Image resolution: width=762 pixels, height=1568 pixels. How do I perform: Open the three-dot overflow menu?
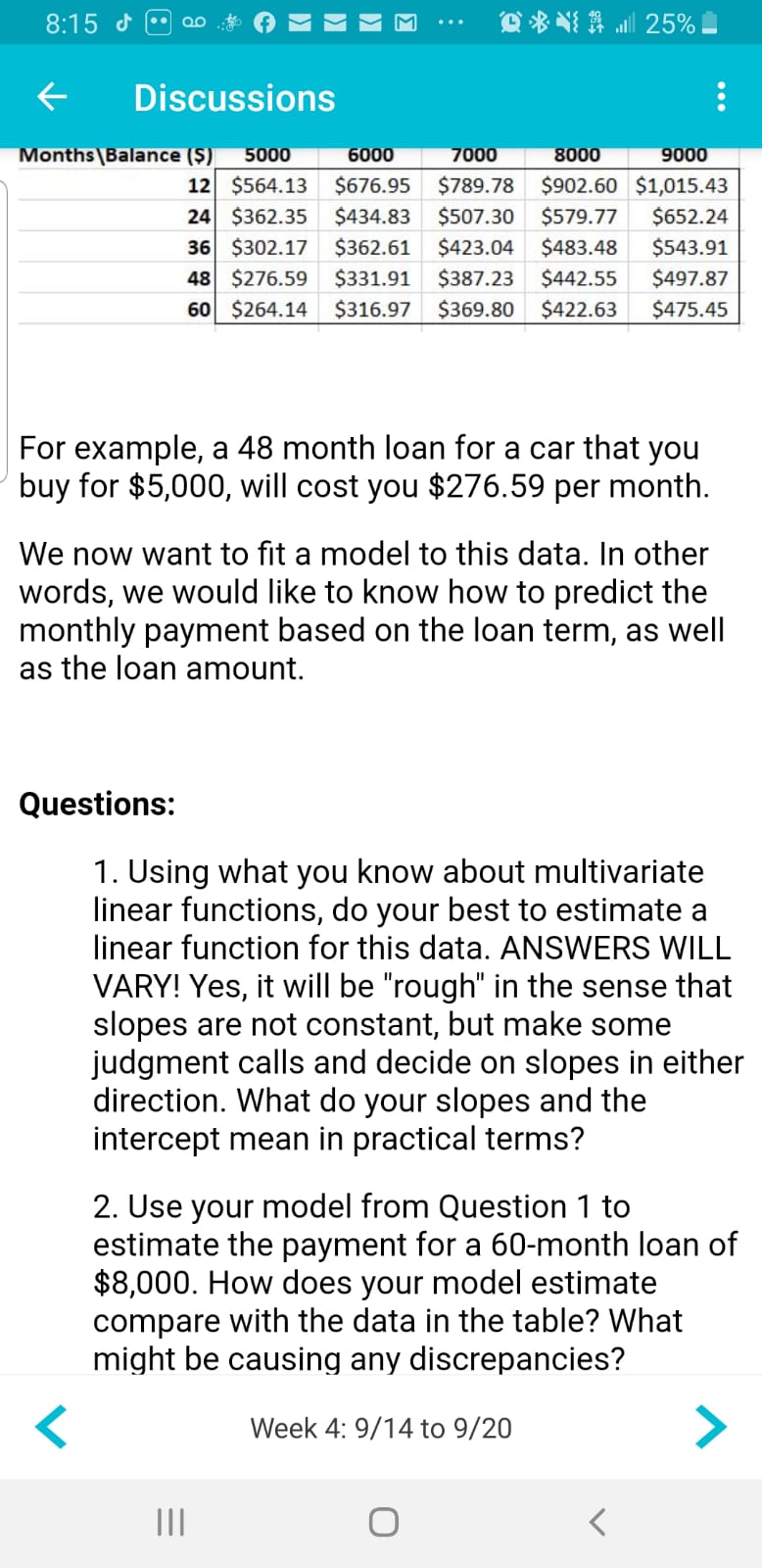point(721,97)
